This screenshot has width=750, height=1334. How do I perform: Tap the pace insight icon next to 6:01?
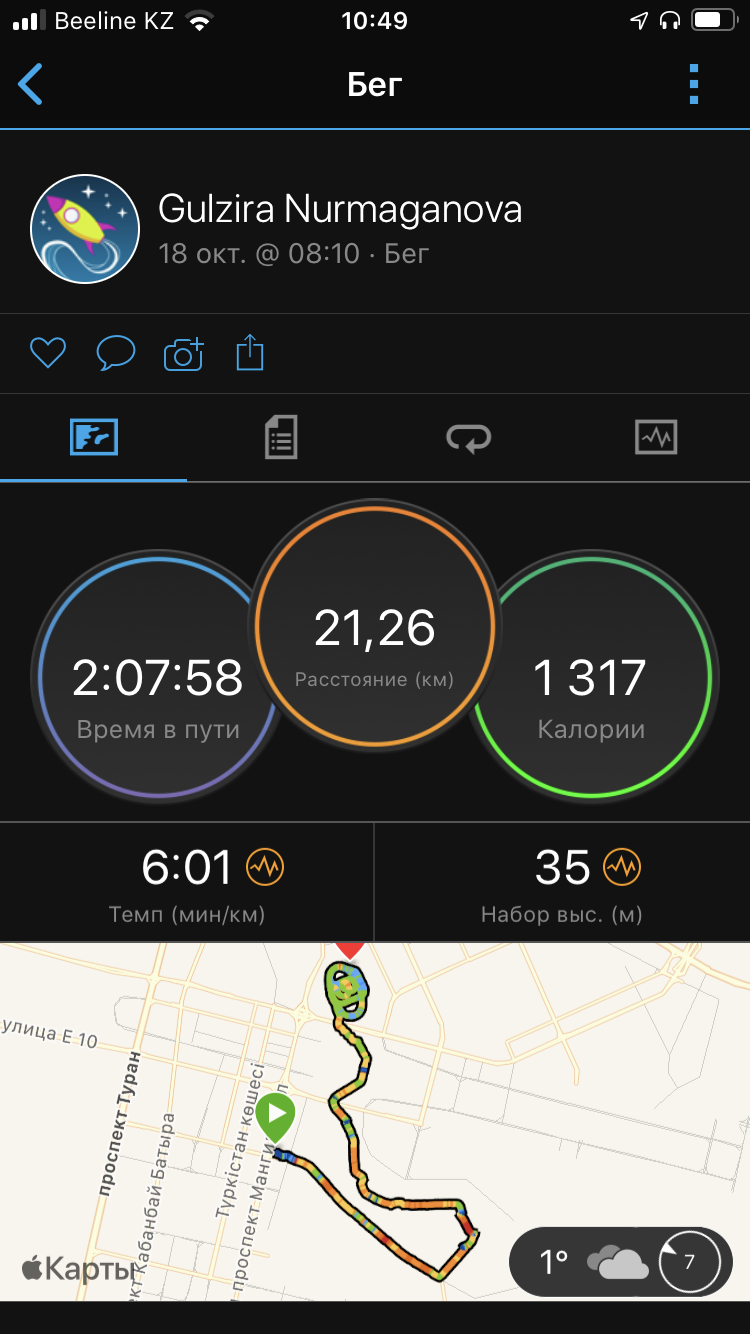click(x=266, y=867)
